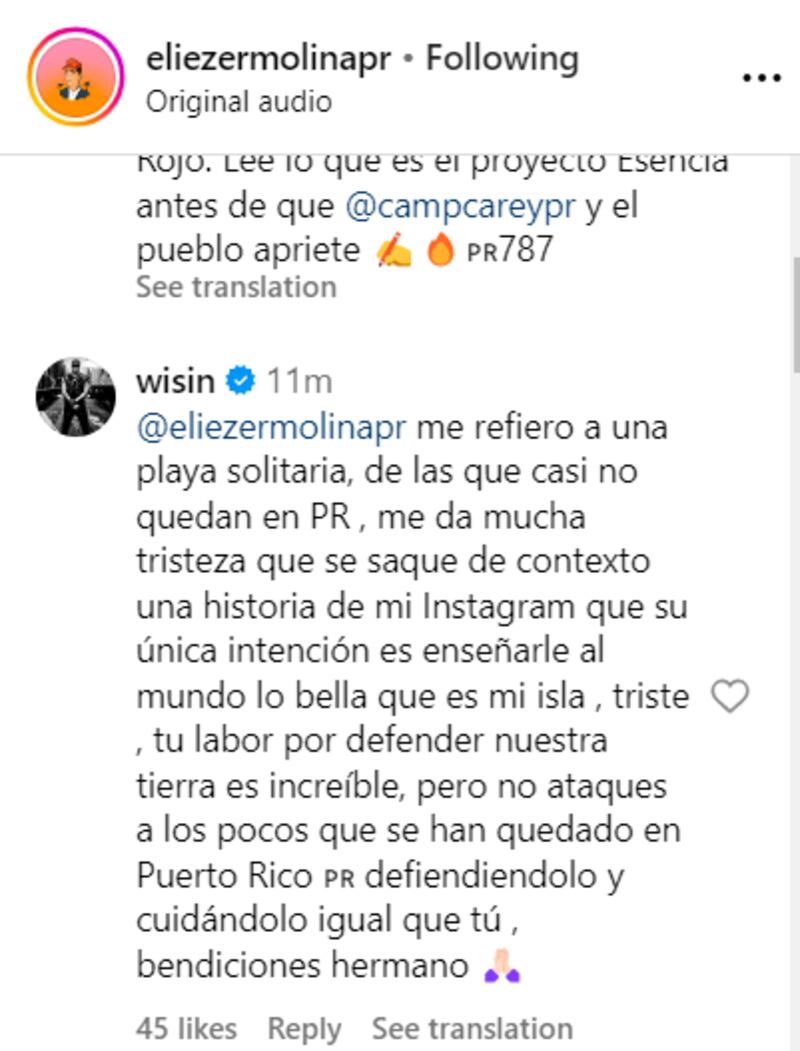See translation of wisin's comment

tap(472, 1028)
